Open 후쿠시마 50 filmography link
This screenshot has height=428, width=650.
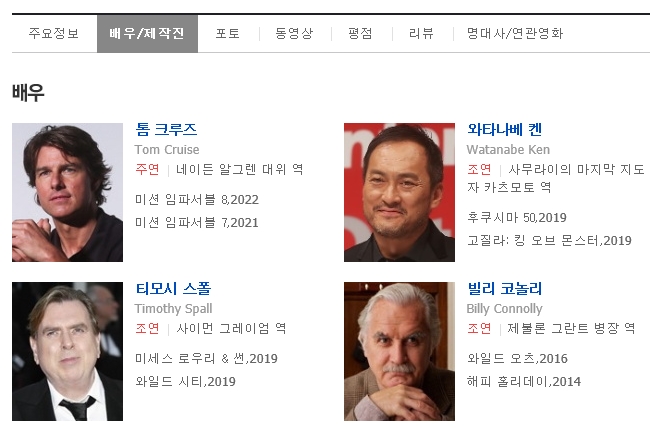[x=503, y=217]
